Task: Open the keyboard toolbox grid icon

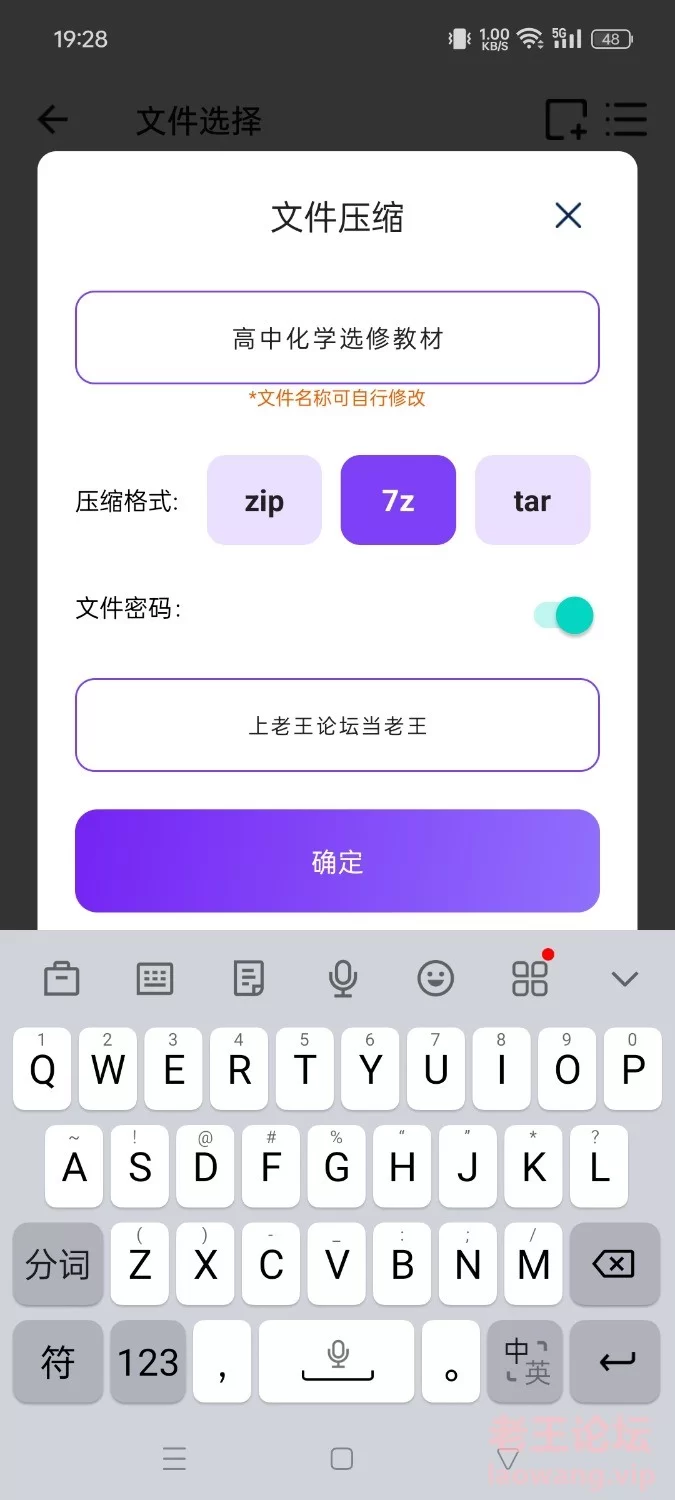Action: coord(530,979)
